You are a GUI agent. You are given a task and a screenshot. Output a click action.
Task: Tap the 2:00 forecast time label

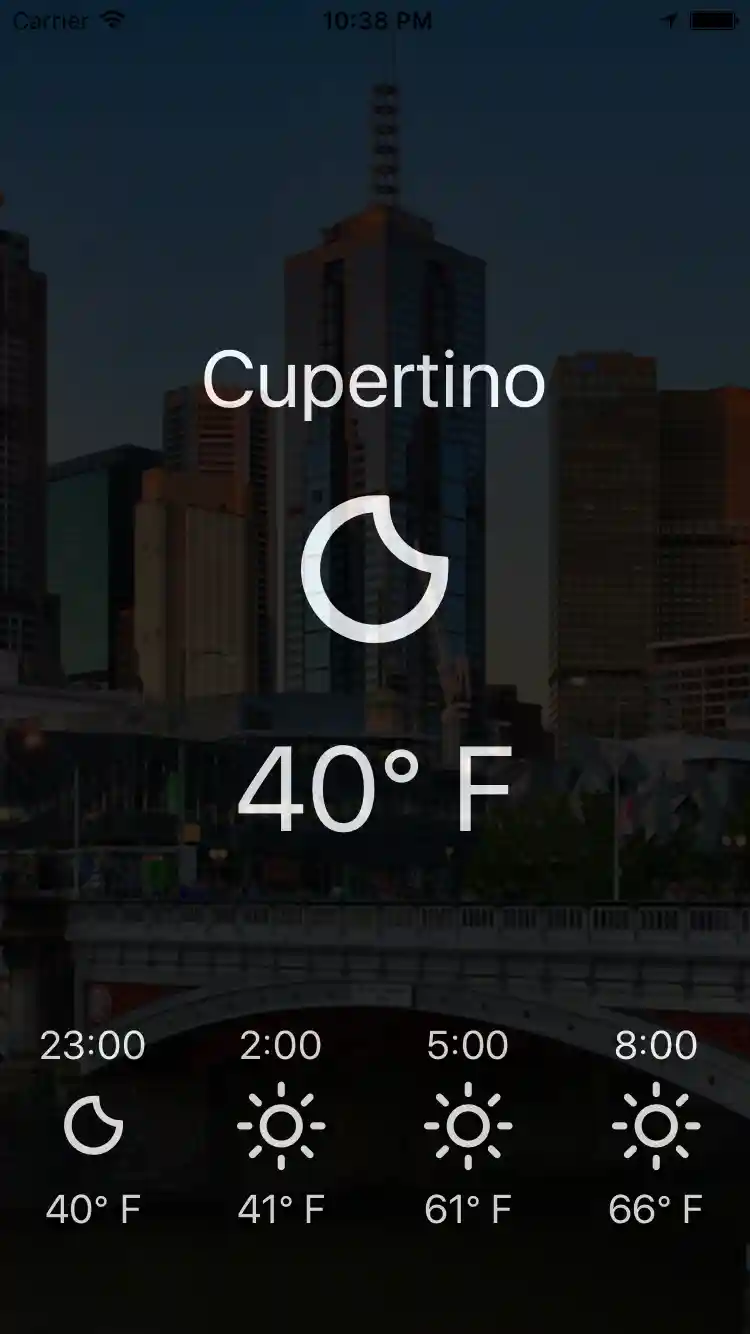pos(280,1045)
